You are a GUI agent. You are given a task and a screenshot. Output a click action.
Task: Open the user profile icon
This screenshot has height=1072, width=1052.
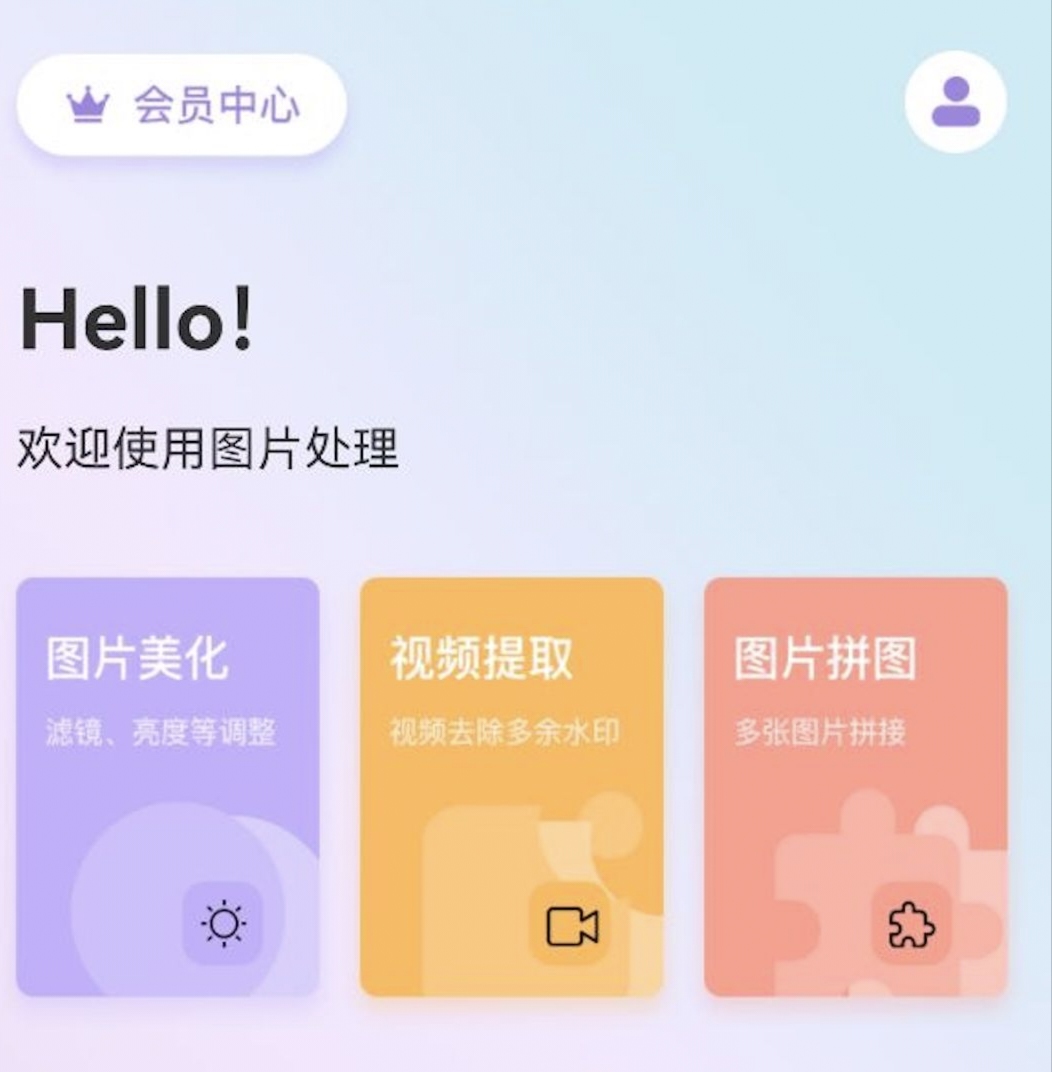pos(955,102)
